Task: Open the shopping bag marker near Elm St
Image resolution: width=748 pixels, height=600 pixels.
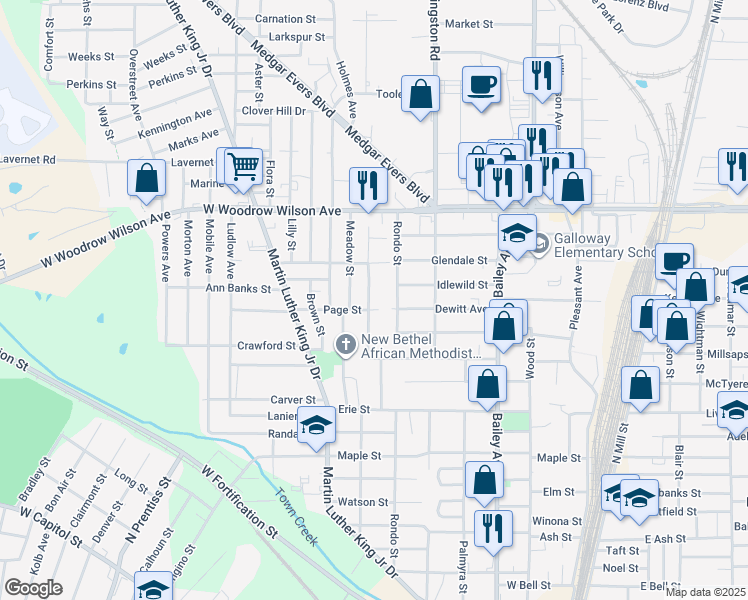Action: tap(484, 483)
